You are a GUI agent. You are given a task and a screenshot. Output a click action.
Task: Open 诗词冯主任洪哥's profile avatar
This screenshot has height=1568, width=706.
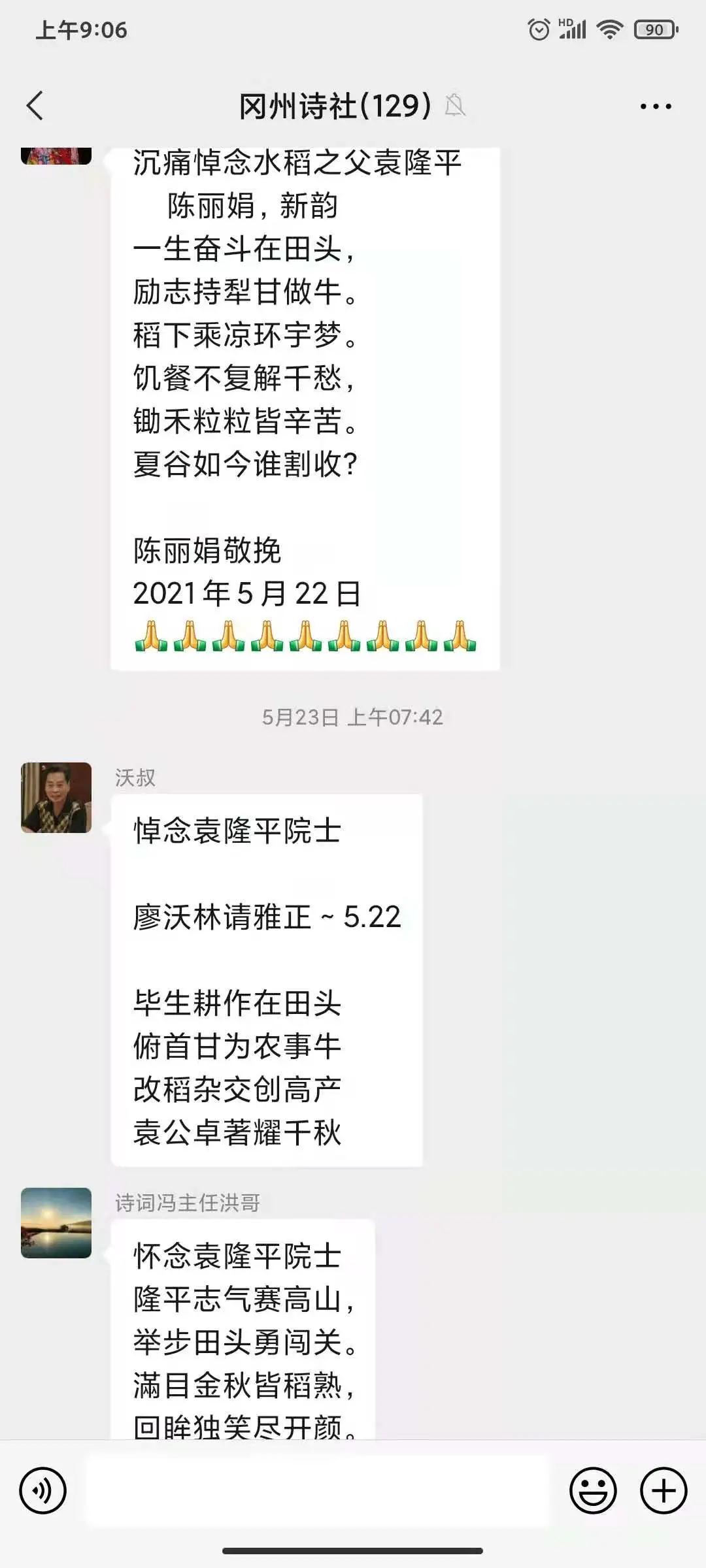[56, 1223]
